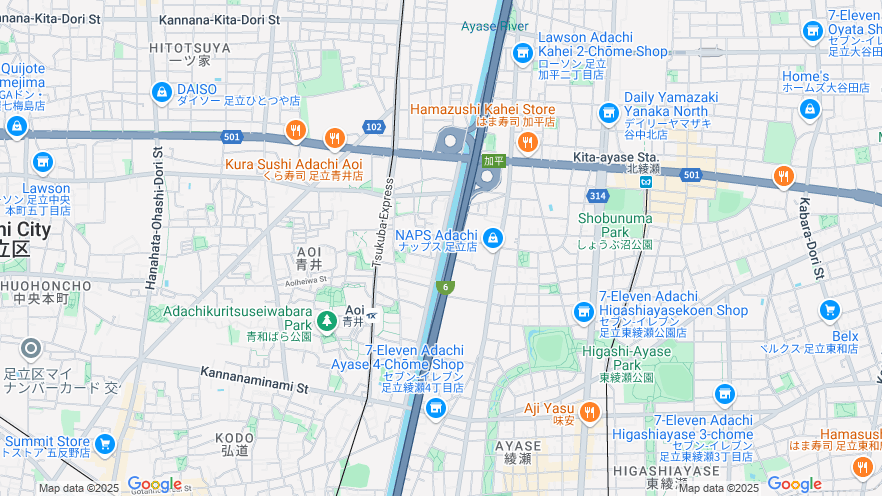The image size is (882, 496).
Task: Open the 7-Eleven Adachi Higashiayase 3-chome pin
Action: tap(725, 395)
